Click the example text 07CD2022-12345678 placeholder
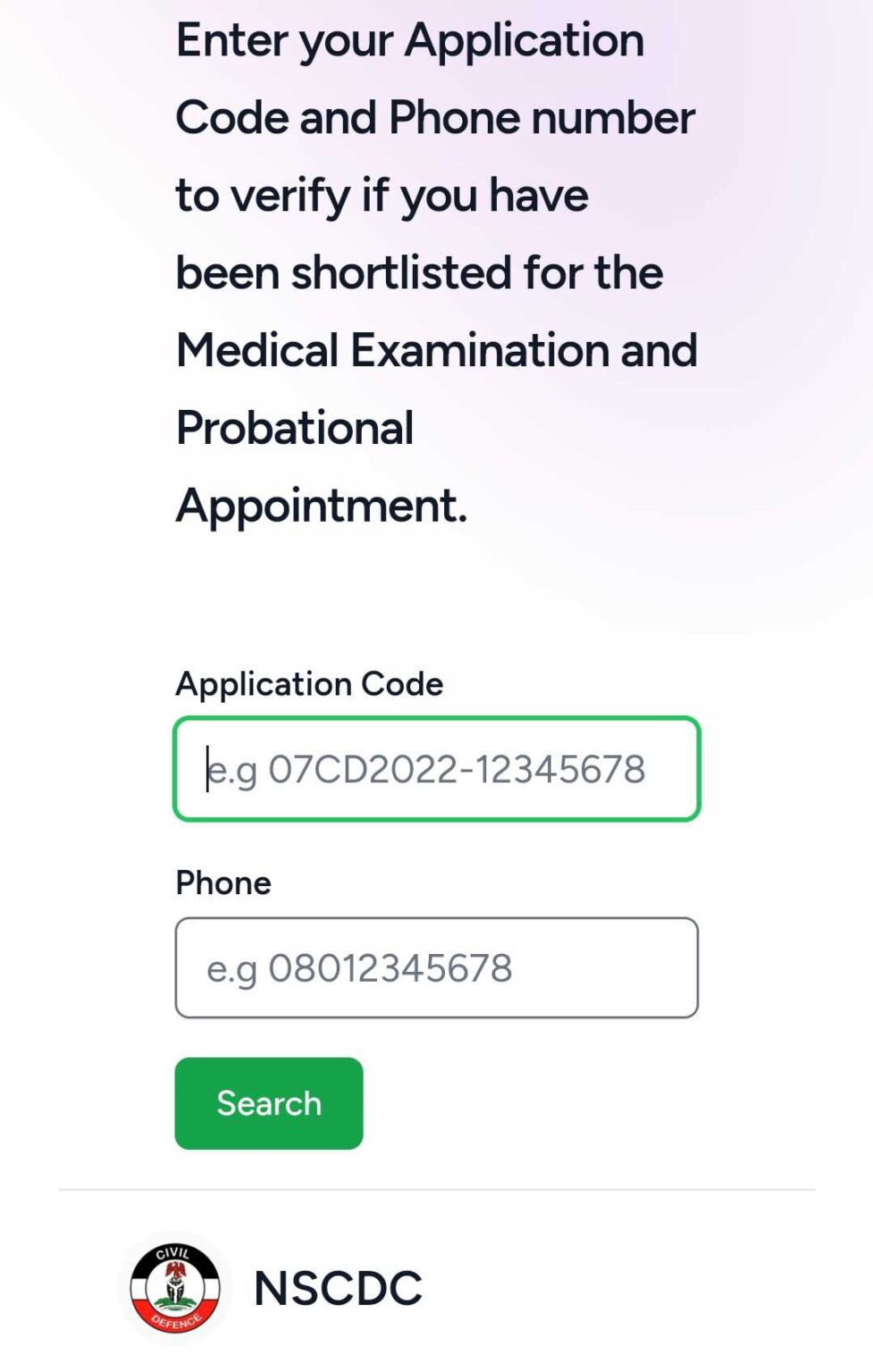 (x=426, y=768)
